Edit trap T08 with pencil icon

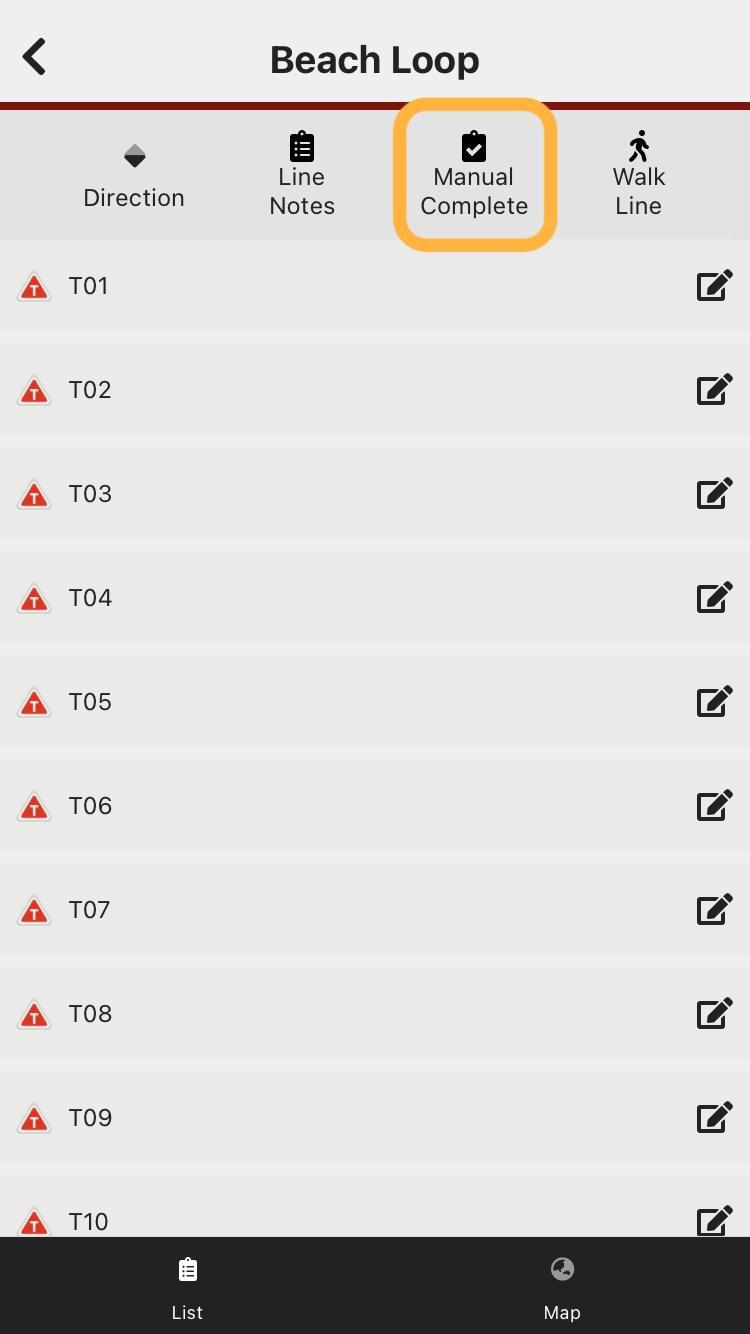pos(714,1014)
